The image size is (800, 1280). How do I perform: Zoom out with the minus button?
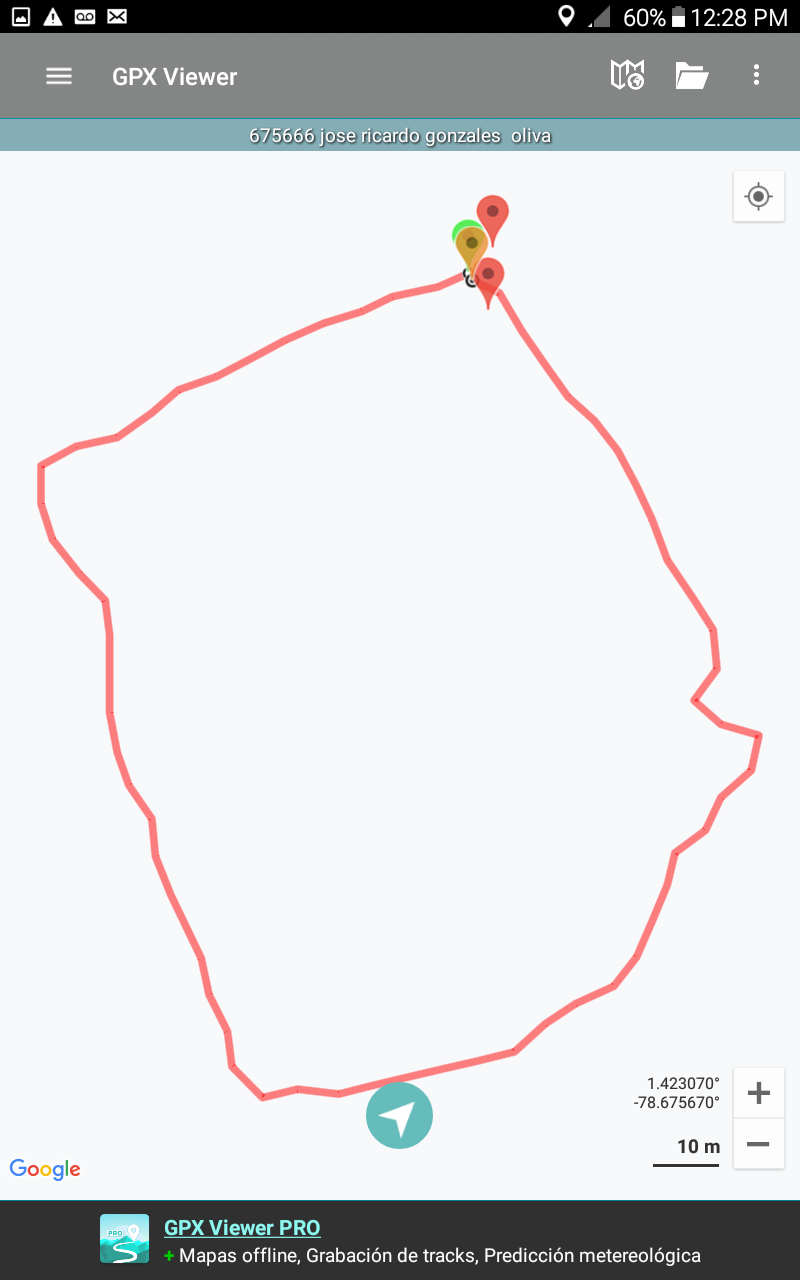(x=758, y=1144)
